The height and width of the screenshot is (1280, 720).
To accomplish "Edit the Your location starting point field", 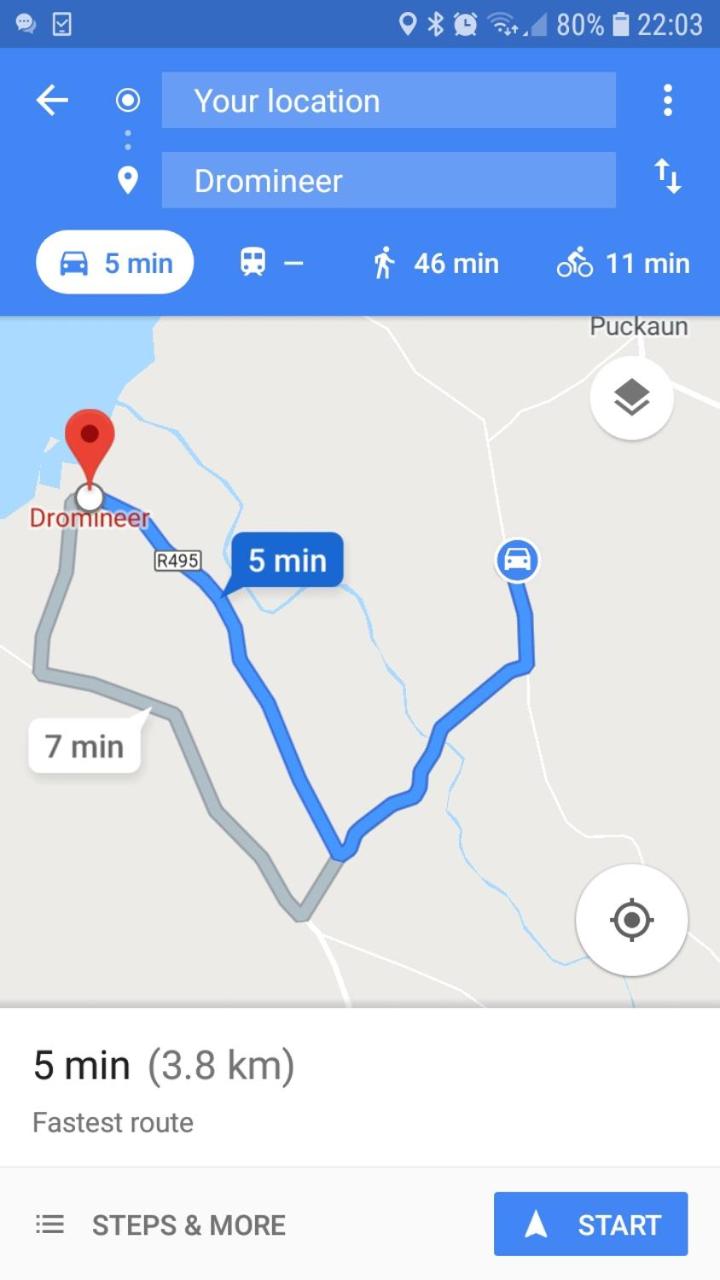I will (x=389, y=100).
